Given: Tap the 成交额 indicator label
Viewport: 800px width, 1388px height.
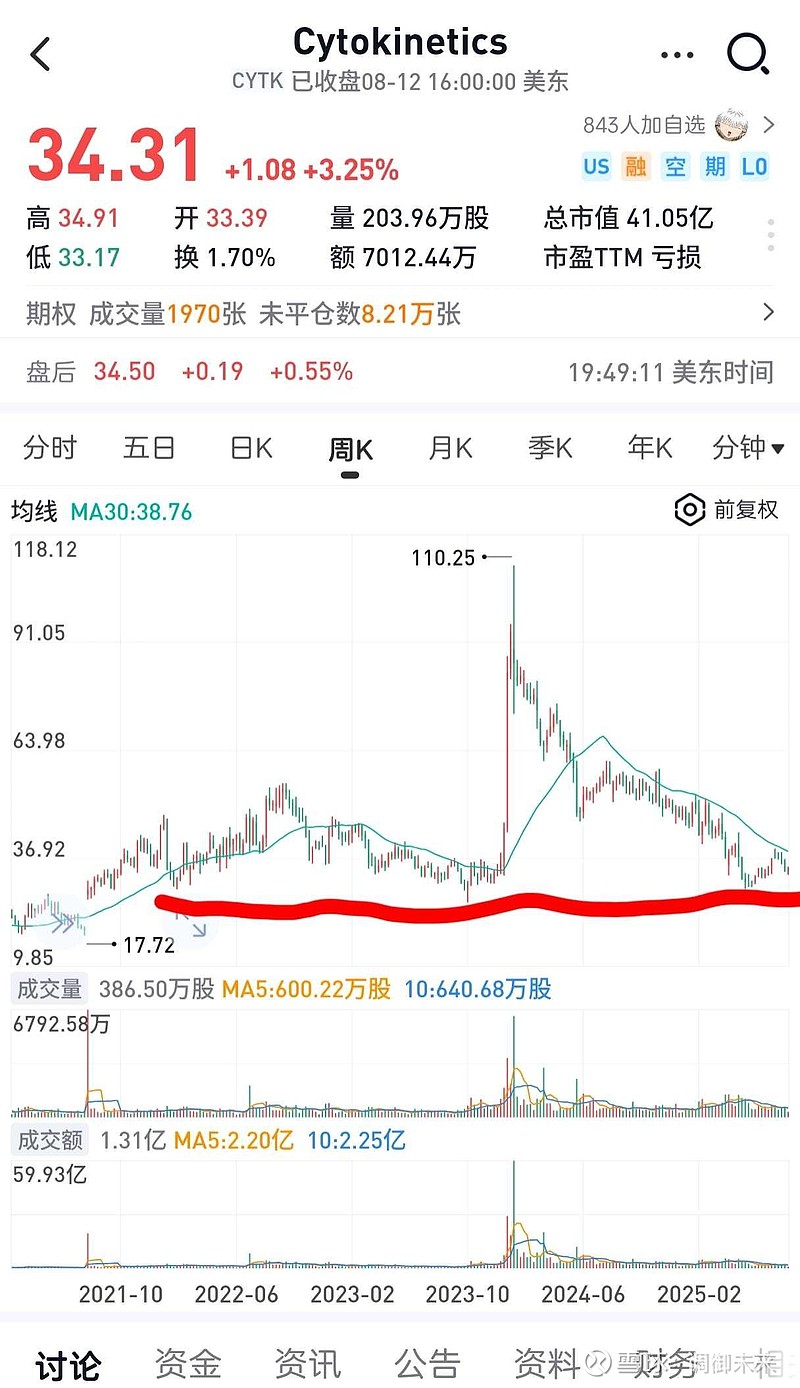Looking at the screenshot, I should pos(50,1140).
